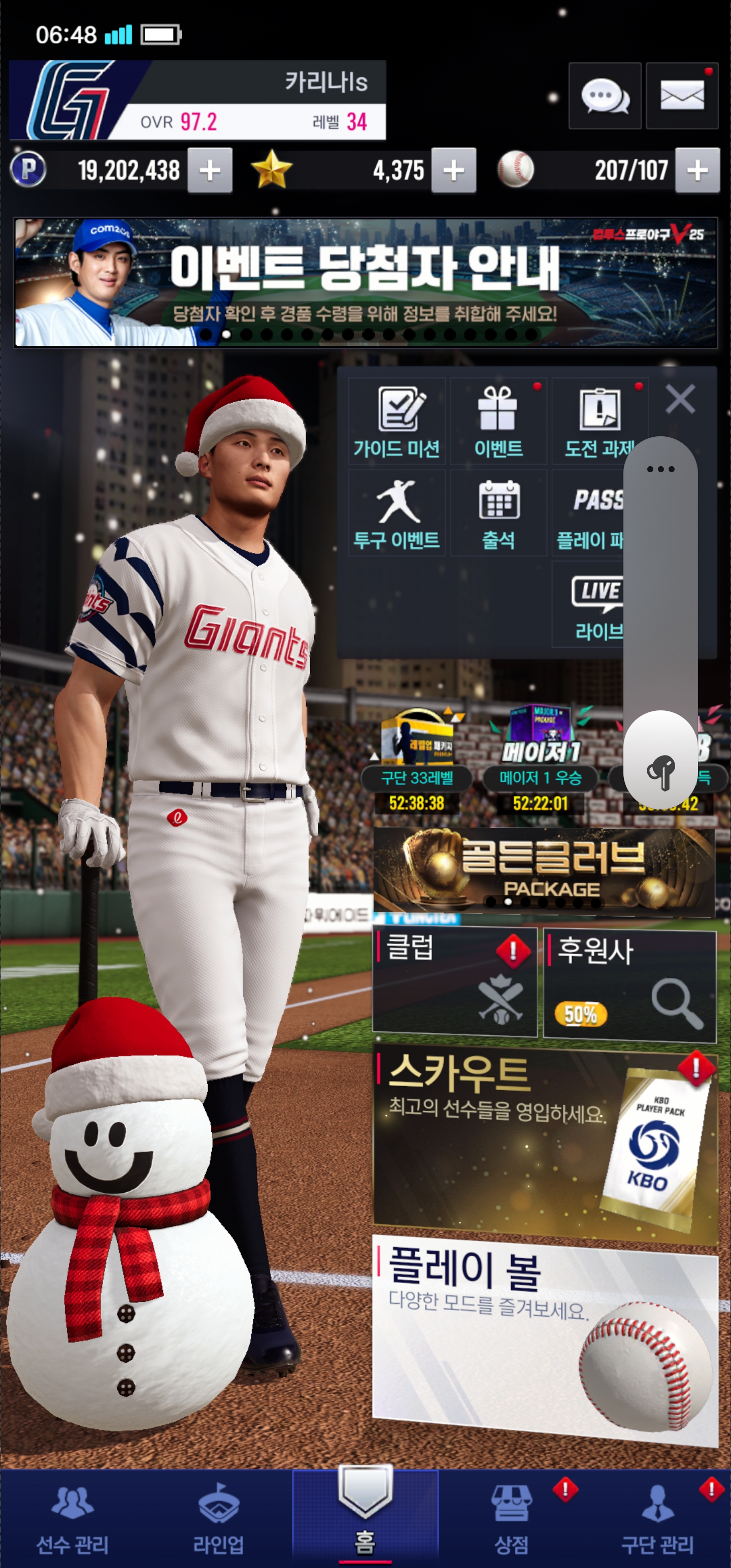Viewport: 731px width, 1568px height.
Task: Recharge play balls with the plus button
Action: click(x=697, y=171)
